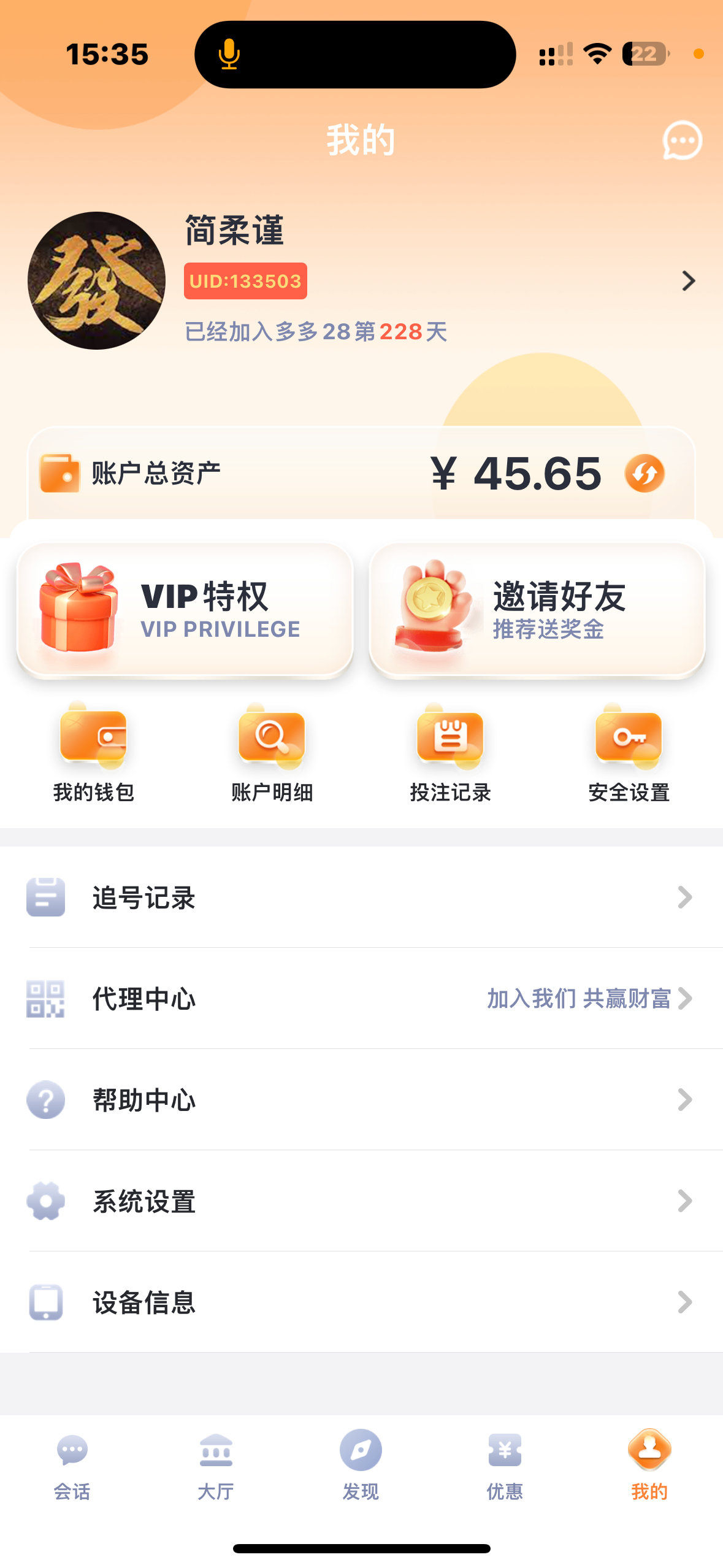Open profile details via the chevron arrow

click(x=688, y=281)
